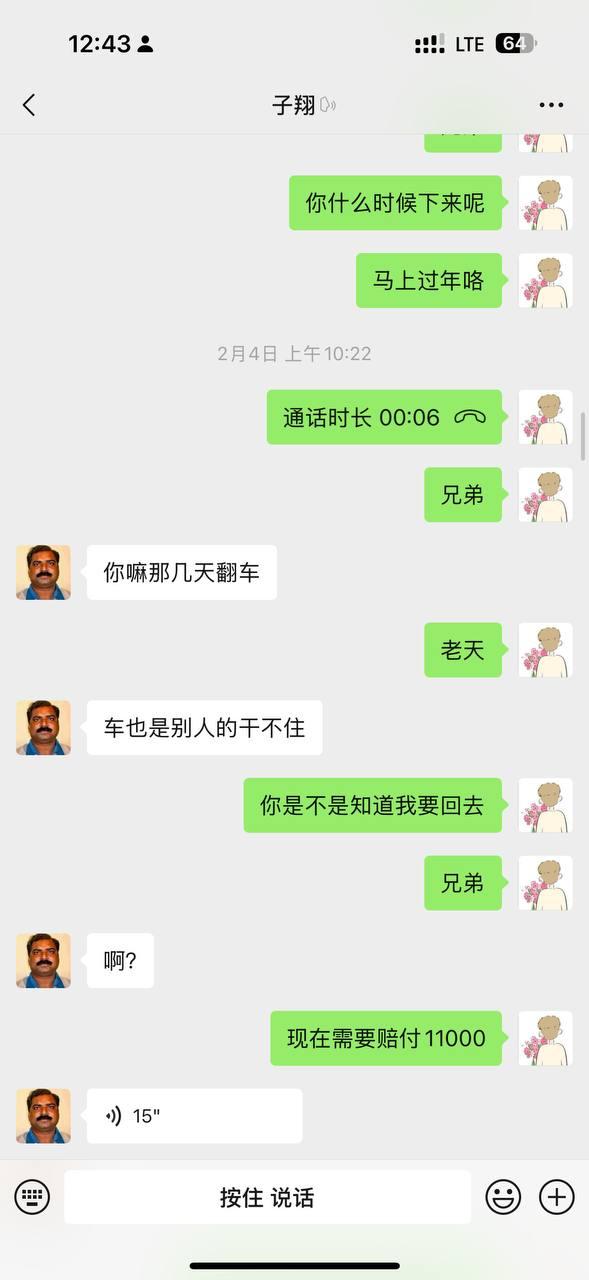
Task: Open the three-dot chat info menu
Action: (x=551, y=105)
